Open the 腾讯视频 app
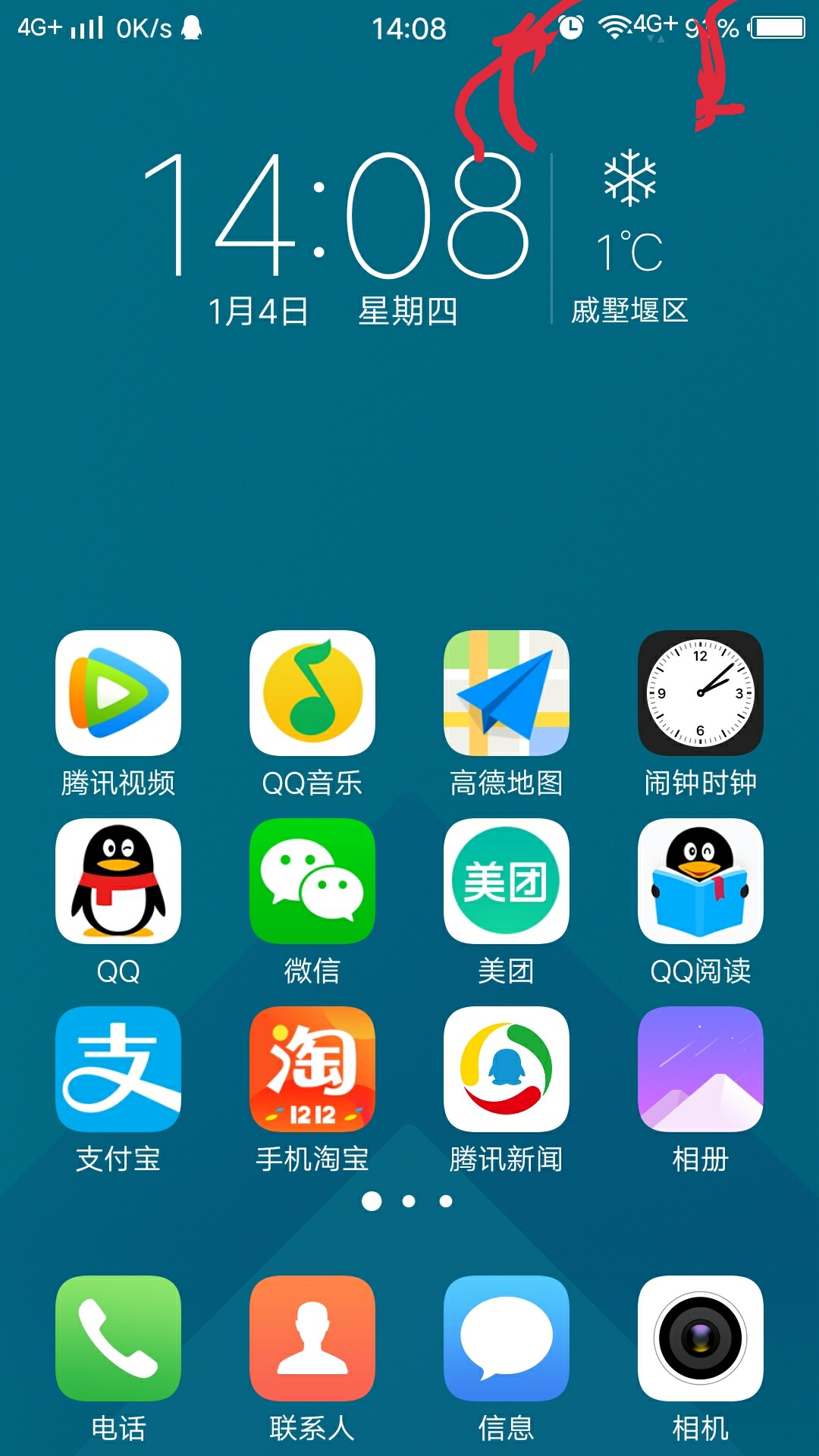The width and height of the screenshot is (819, 1456). [x=118, y=693]
